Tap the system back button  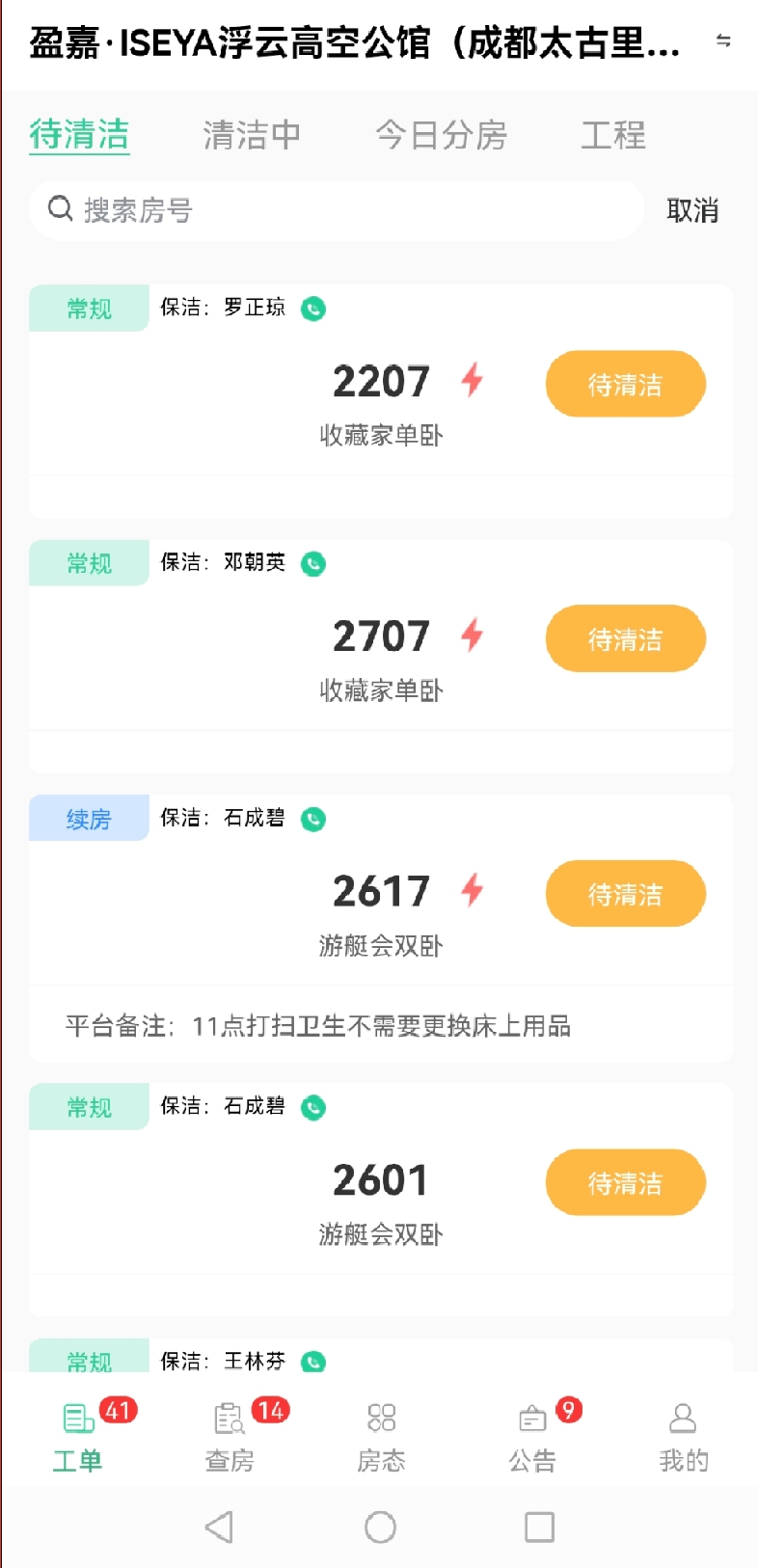coord(220,1527)
